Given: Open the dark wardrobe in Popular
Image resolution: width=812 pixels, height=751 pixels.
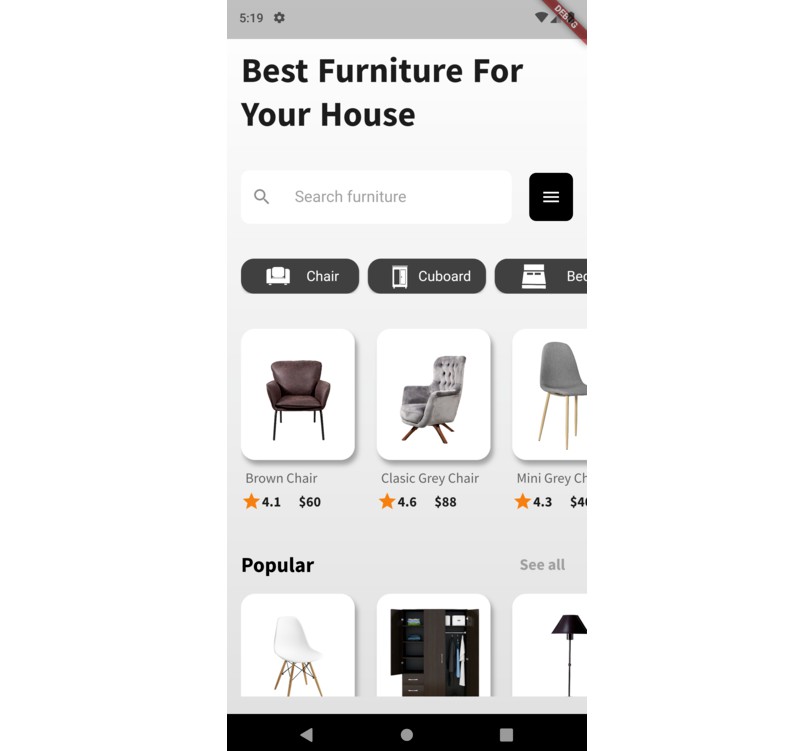Looking at the screenshot, I should (433, 645).
